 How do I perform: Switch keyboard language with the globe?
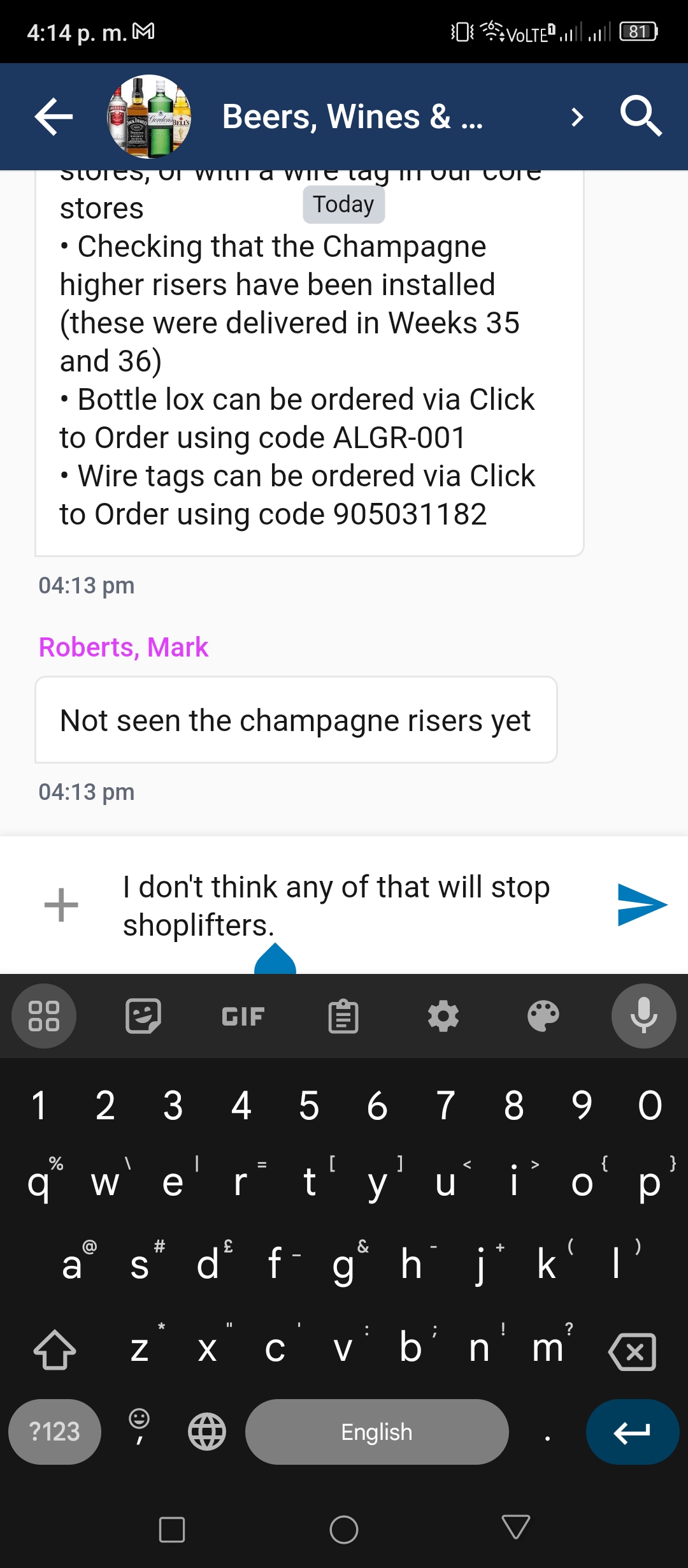tap(207, 1432)
